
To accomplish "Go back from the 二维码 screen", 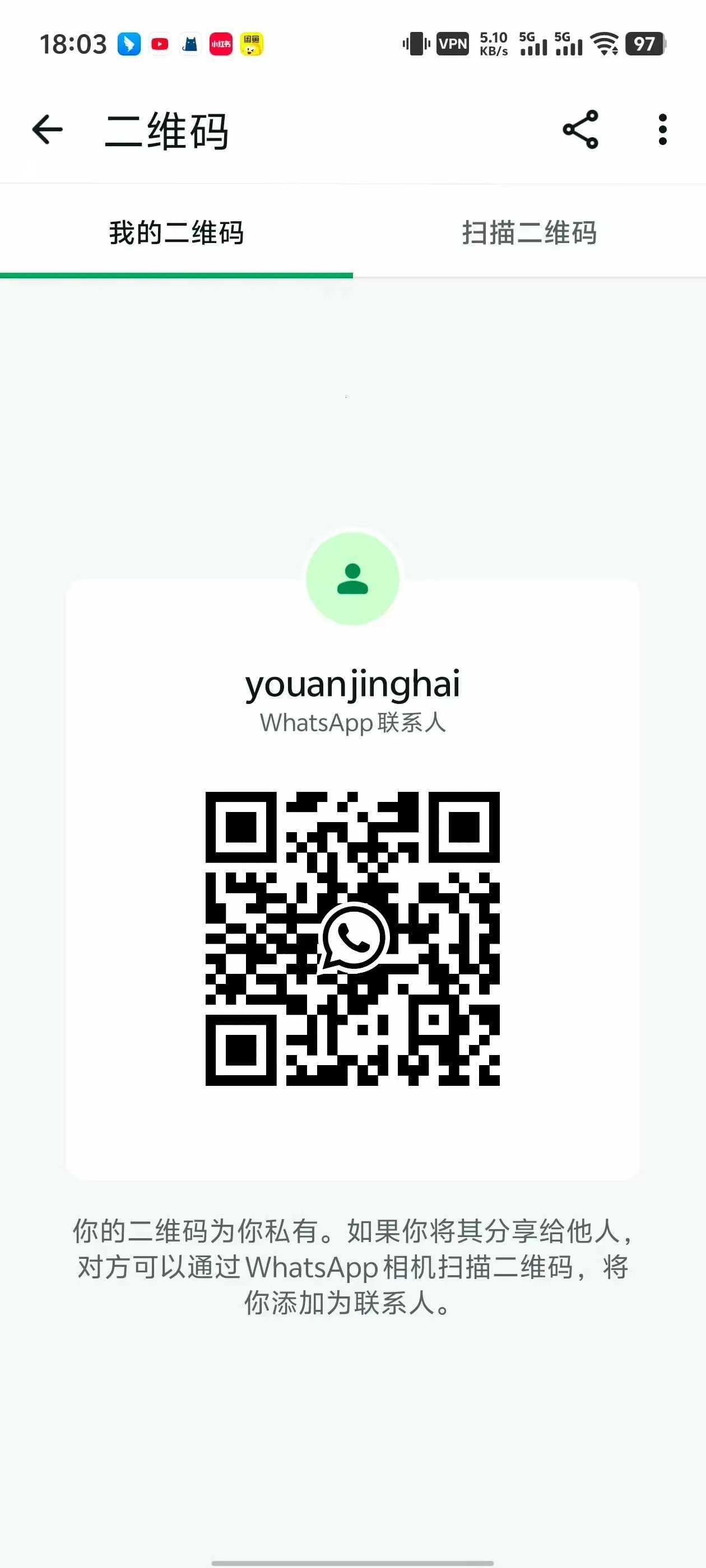I will click(x=48, y=130).
